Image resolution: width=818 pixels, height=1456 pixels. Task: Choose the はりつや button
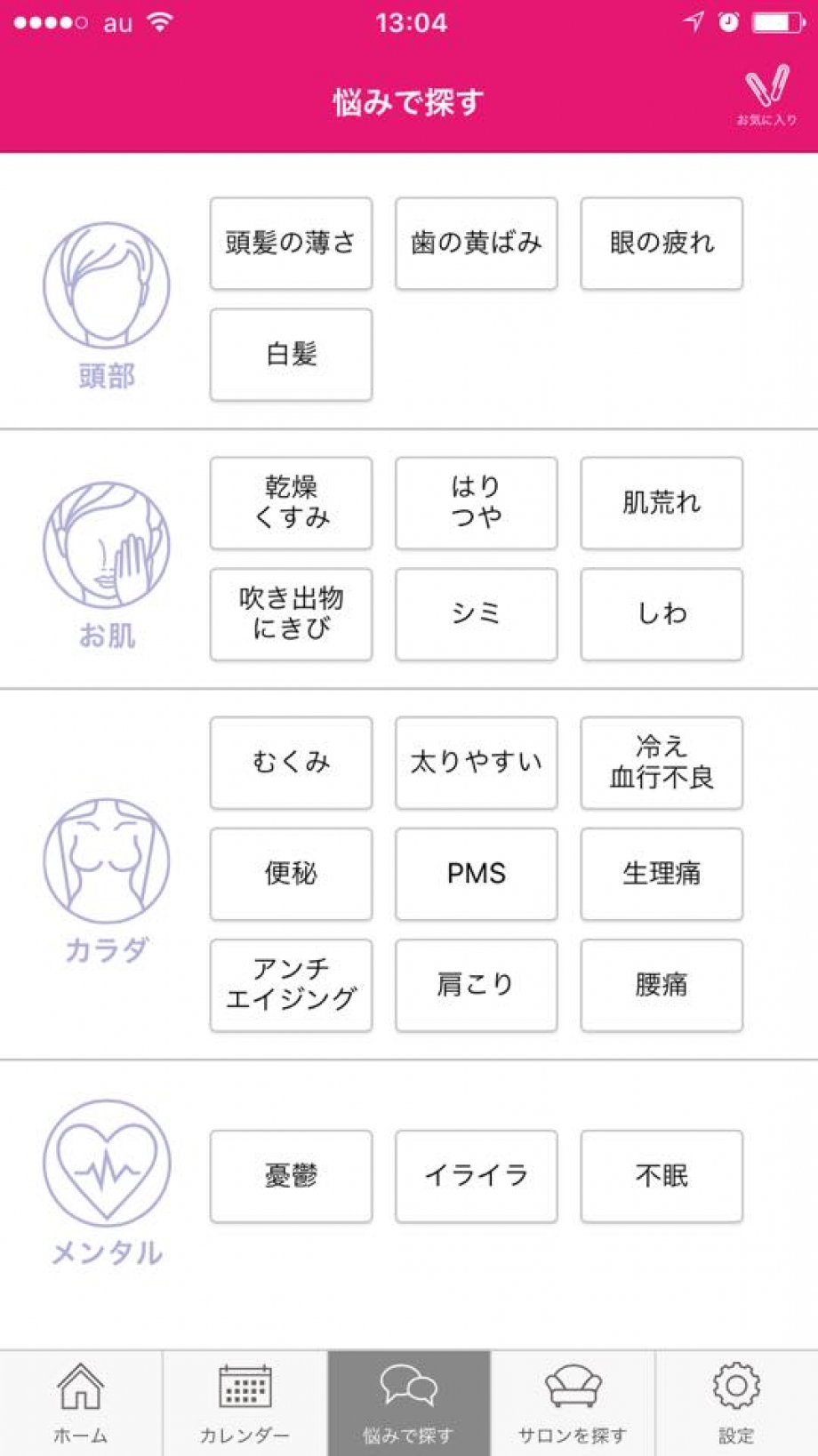point(476,502)
